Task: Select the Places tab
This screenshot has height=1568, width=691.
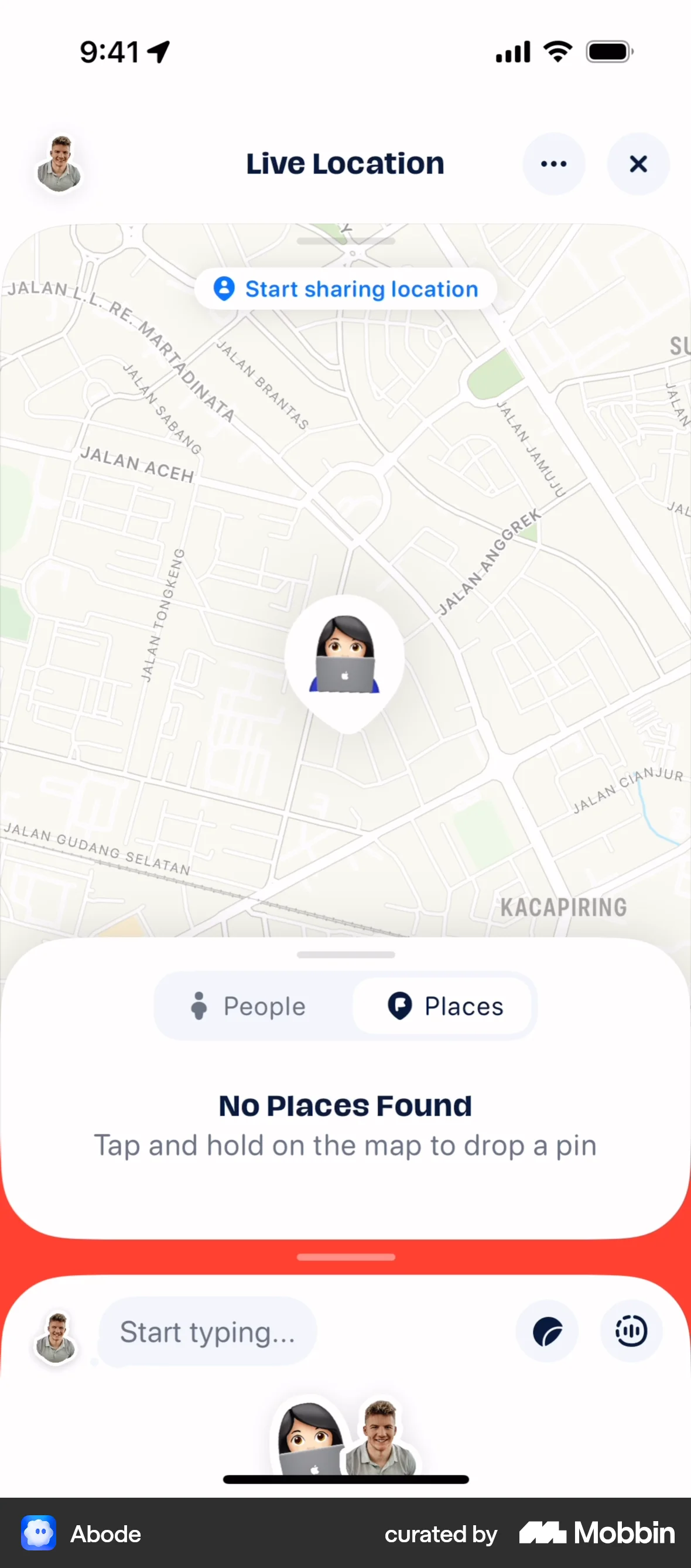Action: coord(442,1005)
